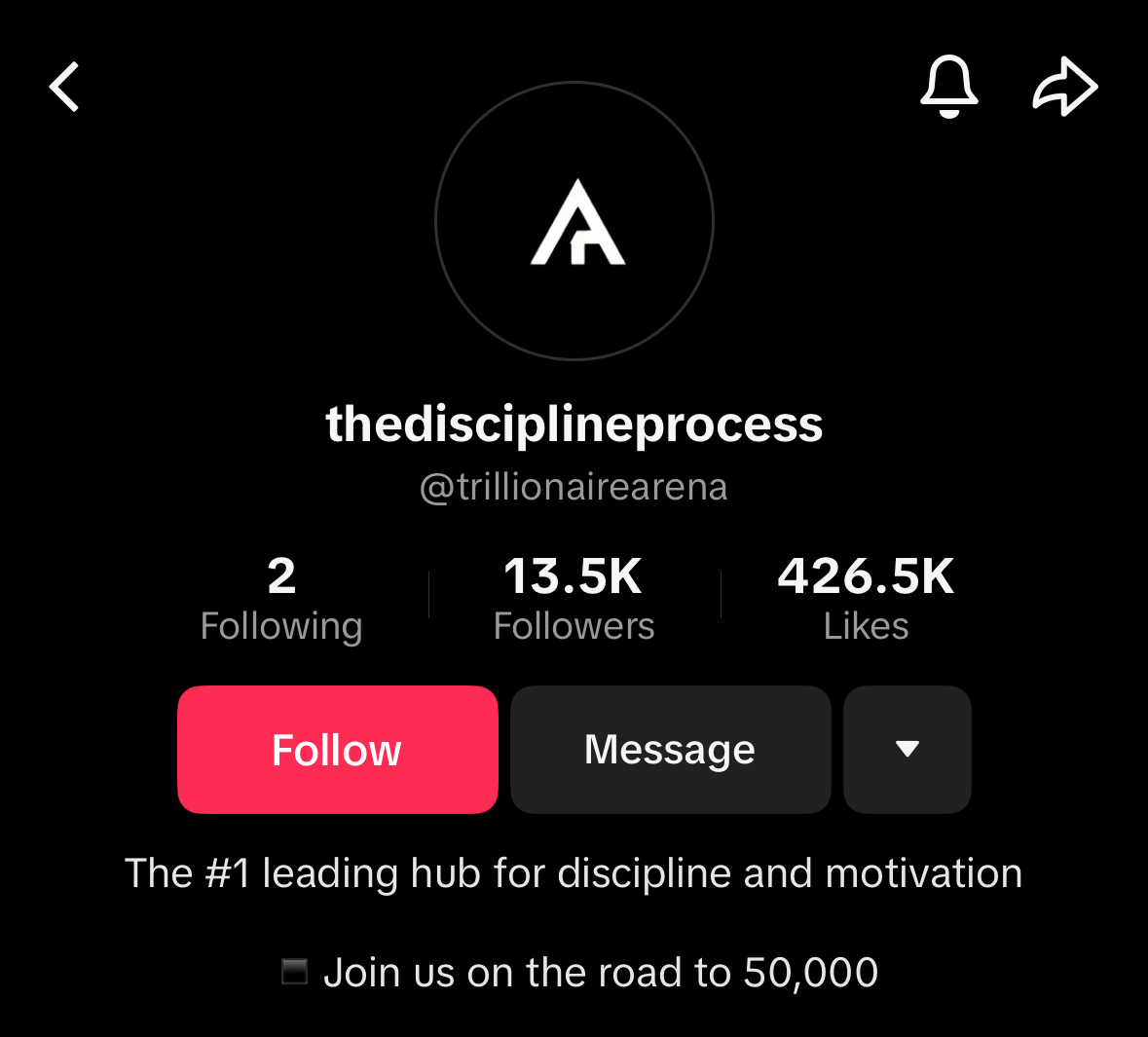Follow thedisciplineprocess account

click(337, 750)
